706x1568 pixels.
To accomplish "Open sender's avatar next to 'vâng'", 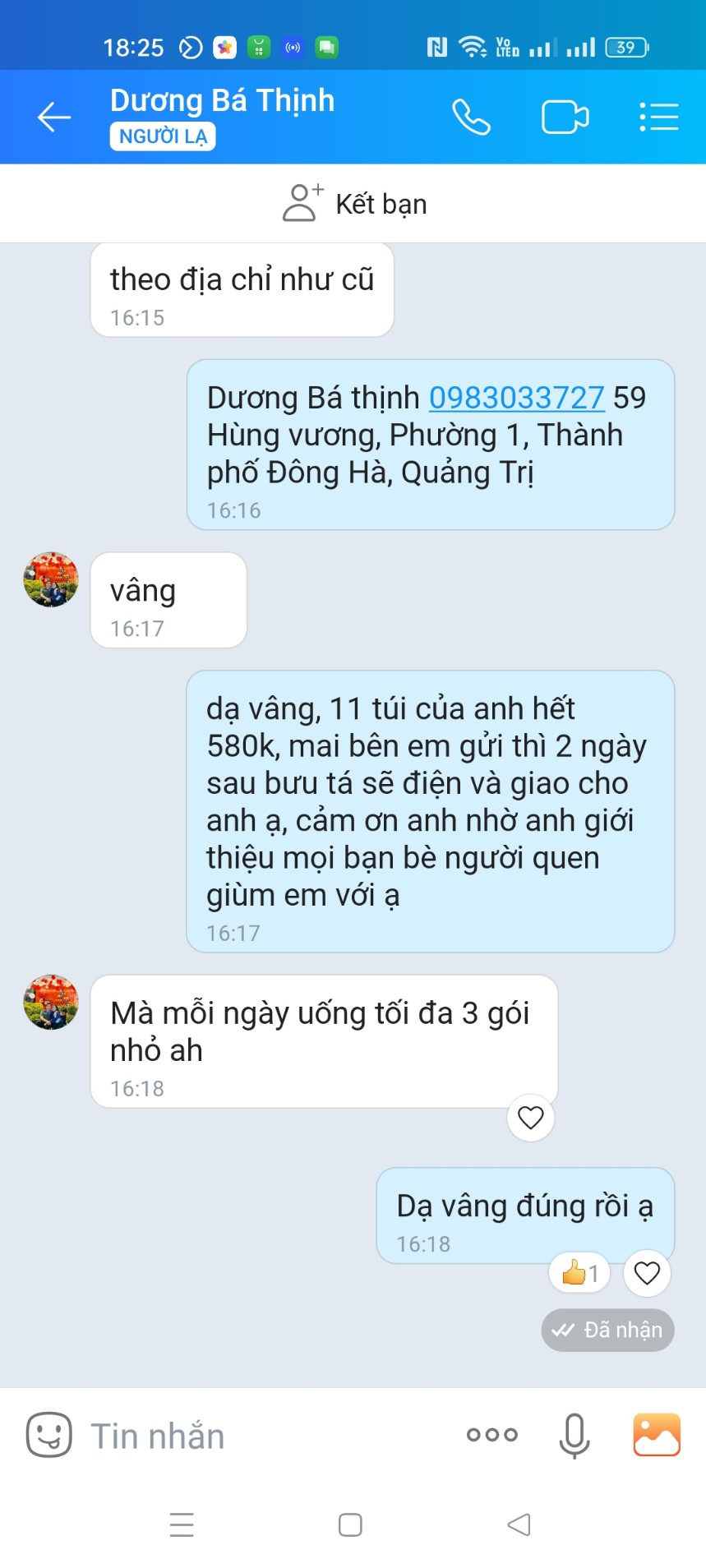I will coord(51,579).
